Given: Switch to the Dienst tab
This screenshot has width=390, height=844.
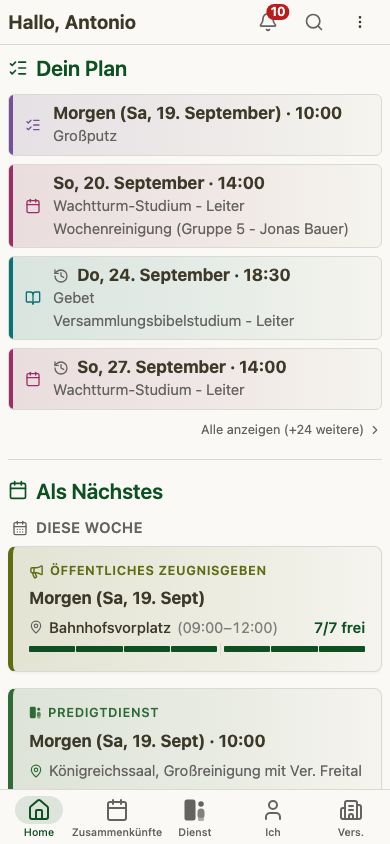Looking at the screenshot, I should 195,817.
